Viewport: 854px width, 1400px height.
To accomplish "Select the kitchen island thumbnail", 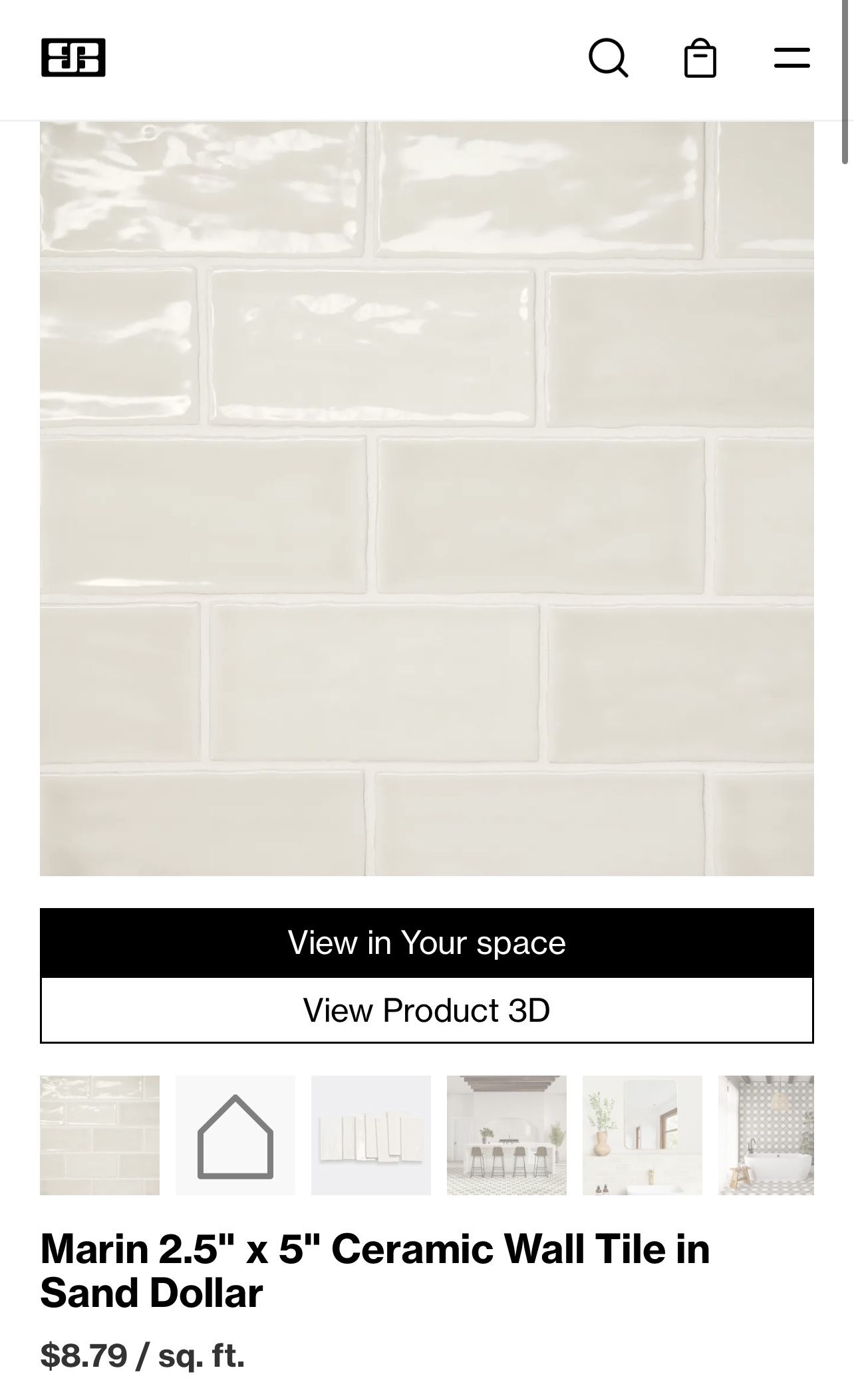I will 507,1135.
